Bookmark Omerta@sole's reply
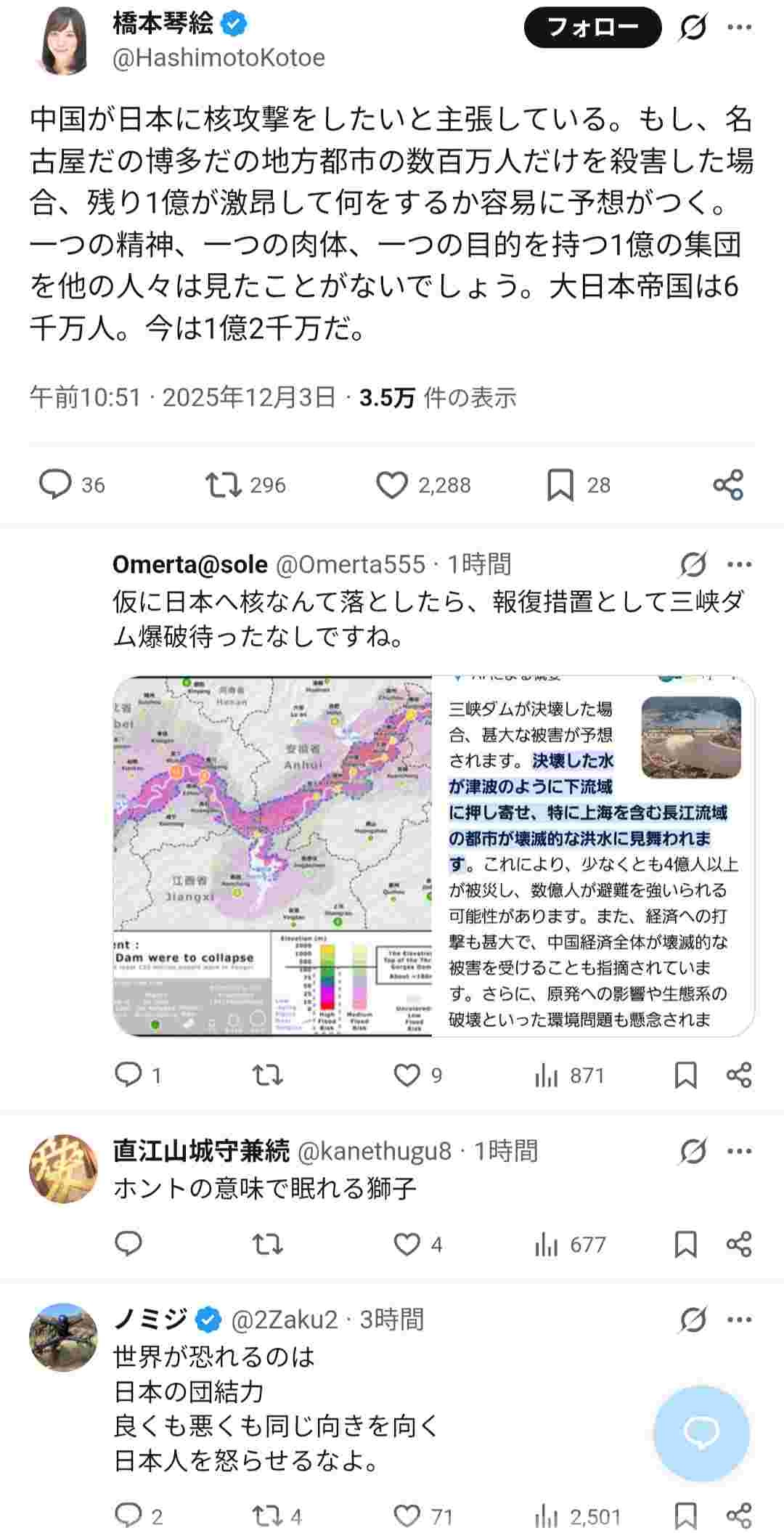 [685, 1075]
